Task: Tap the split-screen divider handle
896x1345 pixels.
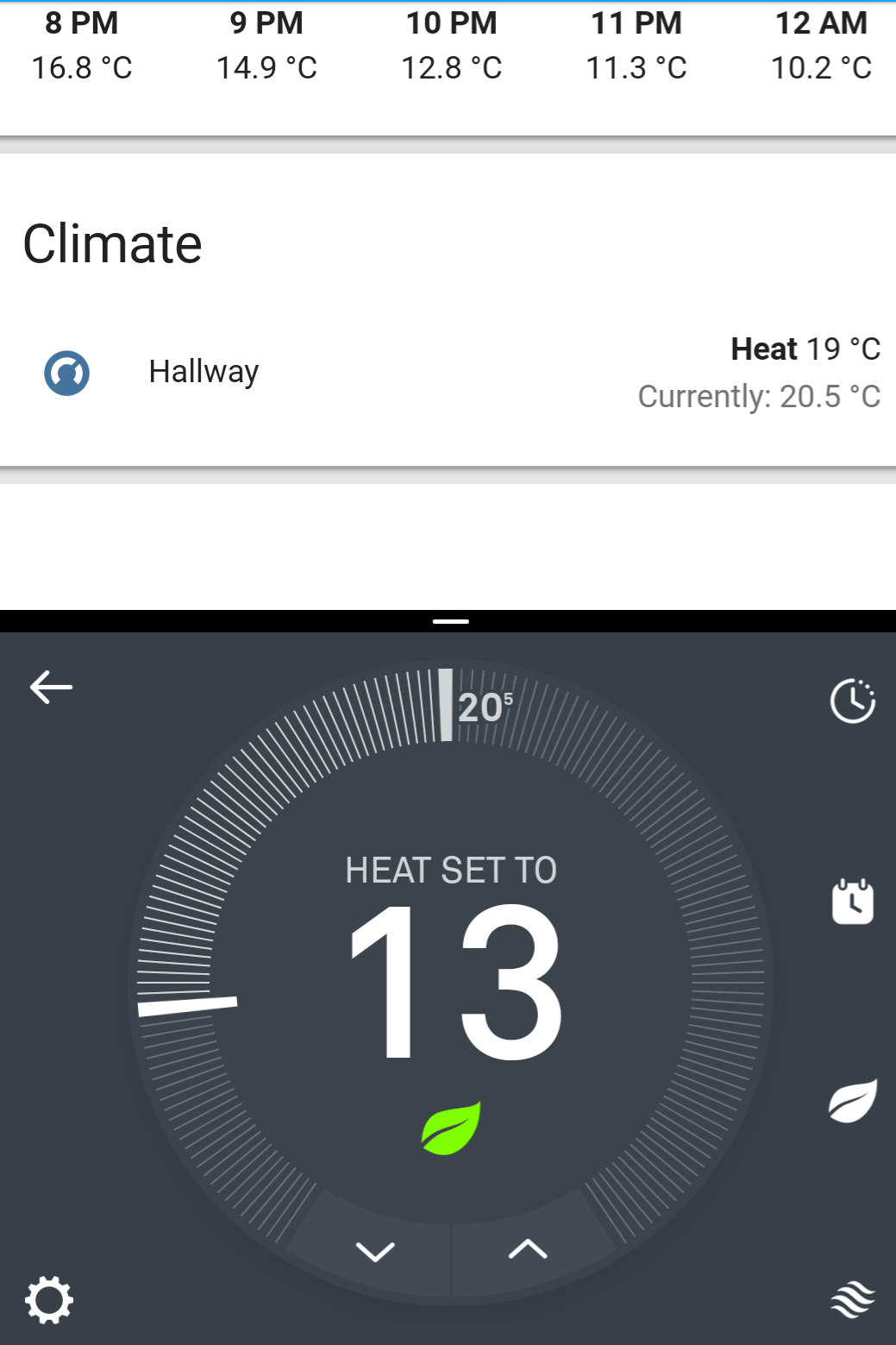Action: pyautogui.click(x=451, y=621)
